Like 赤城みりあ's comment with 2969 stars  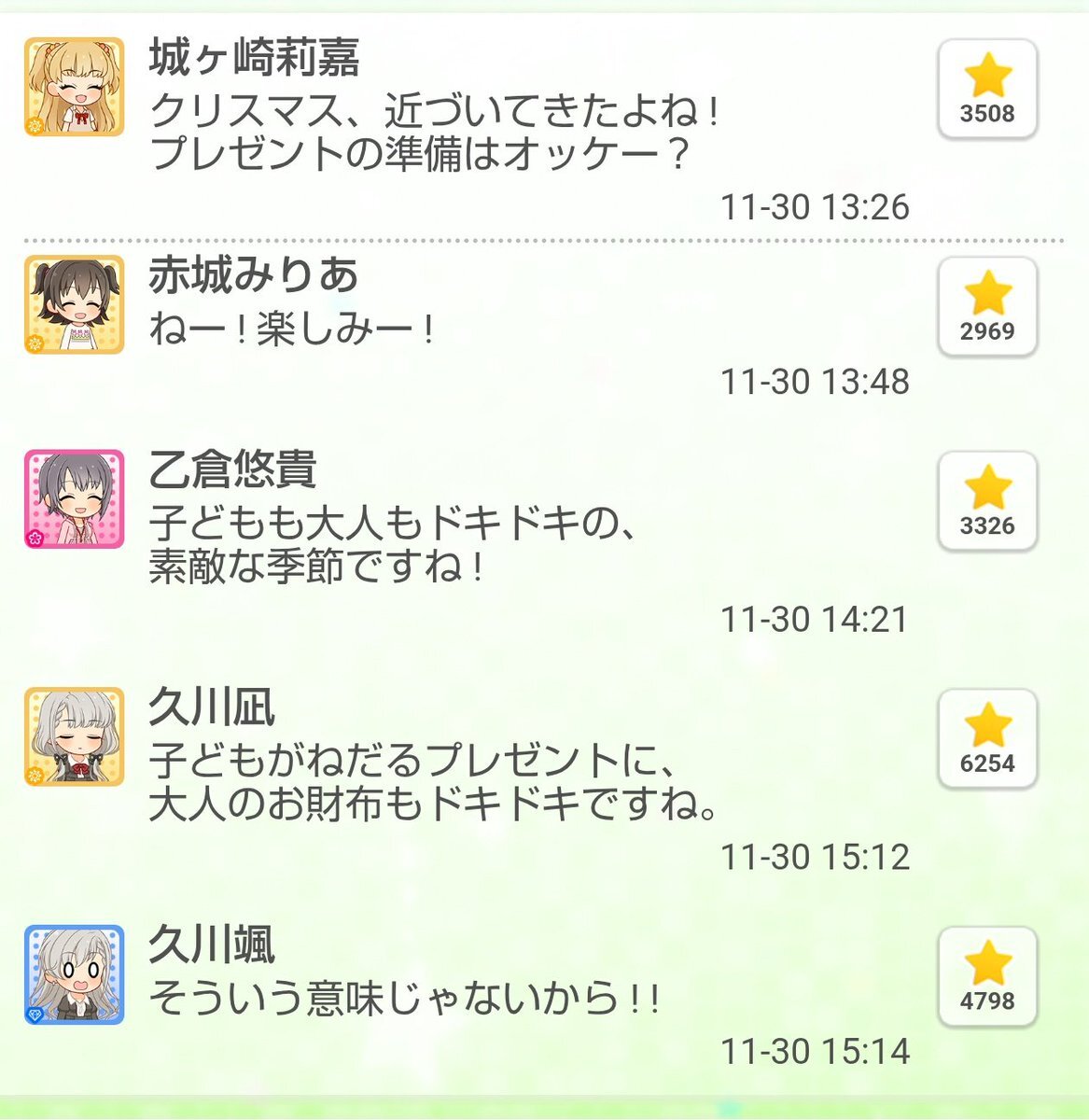[986, 307]
